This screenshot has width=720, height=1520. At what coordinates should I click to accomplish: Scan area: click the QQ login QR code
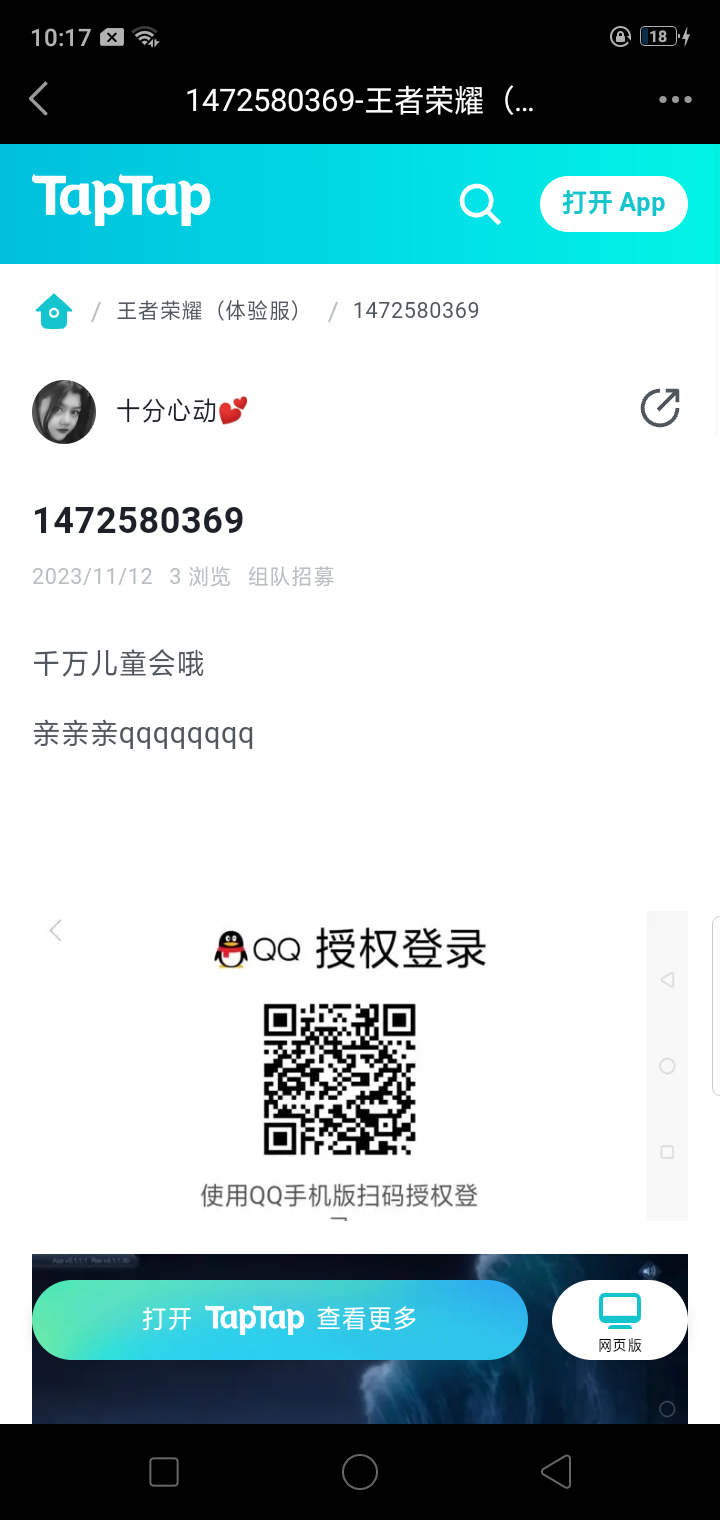[340, 1078]
